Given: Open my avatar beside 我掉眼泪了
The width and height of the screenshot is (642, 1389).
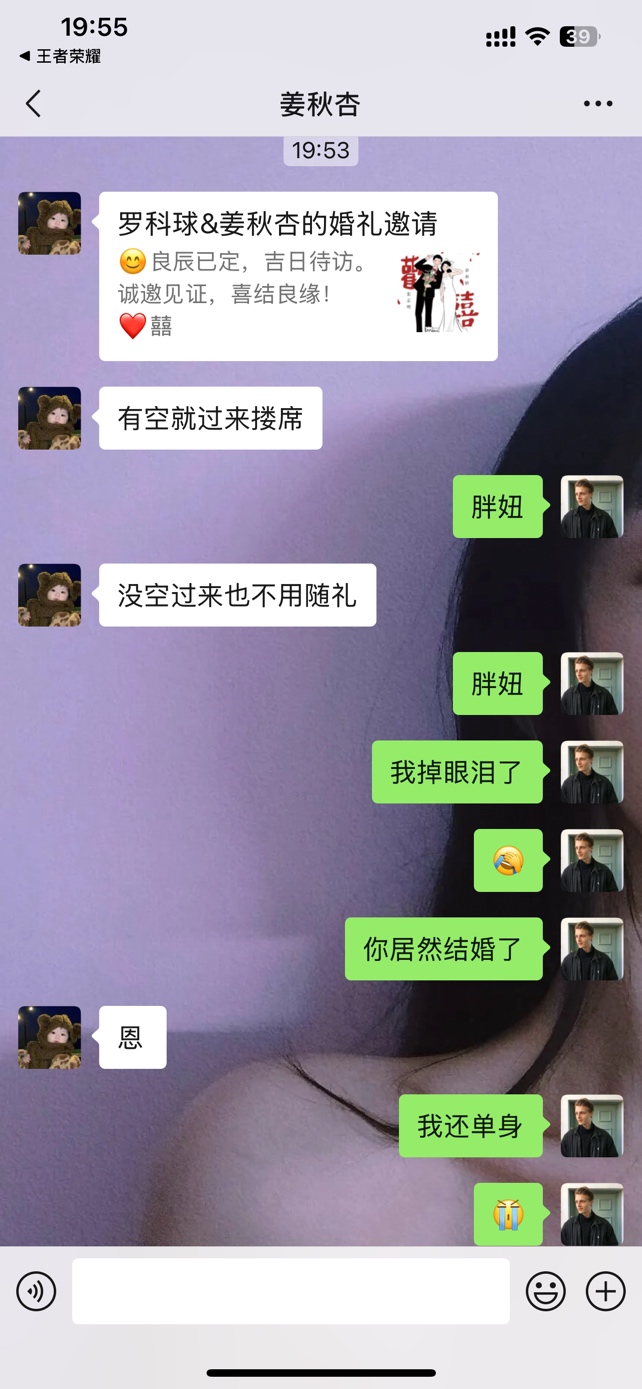Looking at the screenshot, I should 592,772.
